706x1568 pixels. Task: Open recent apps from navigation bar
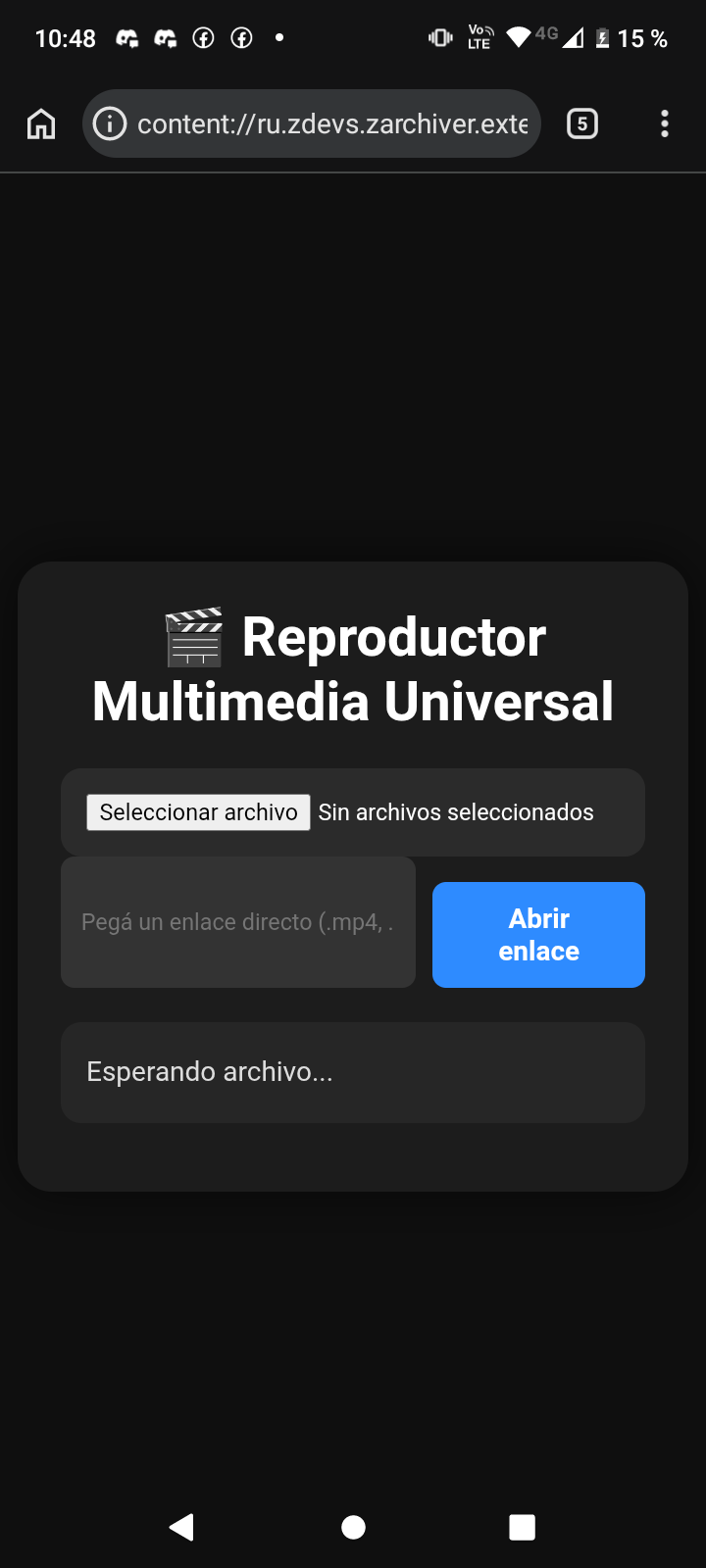coord(523,1527)
